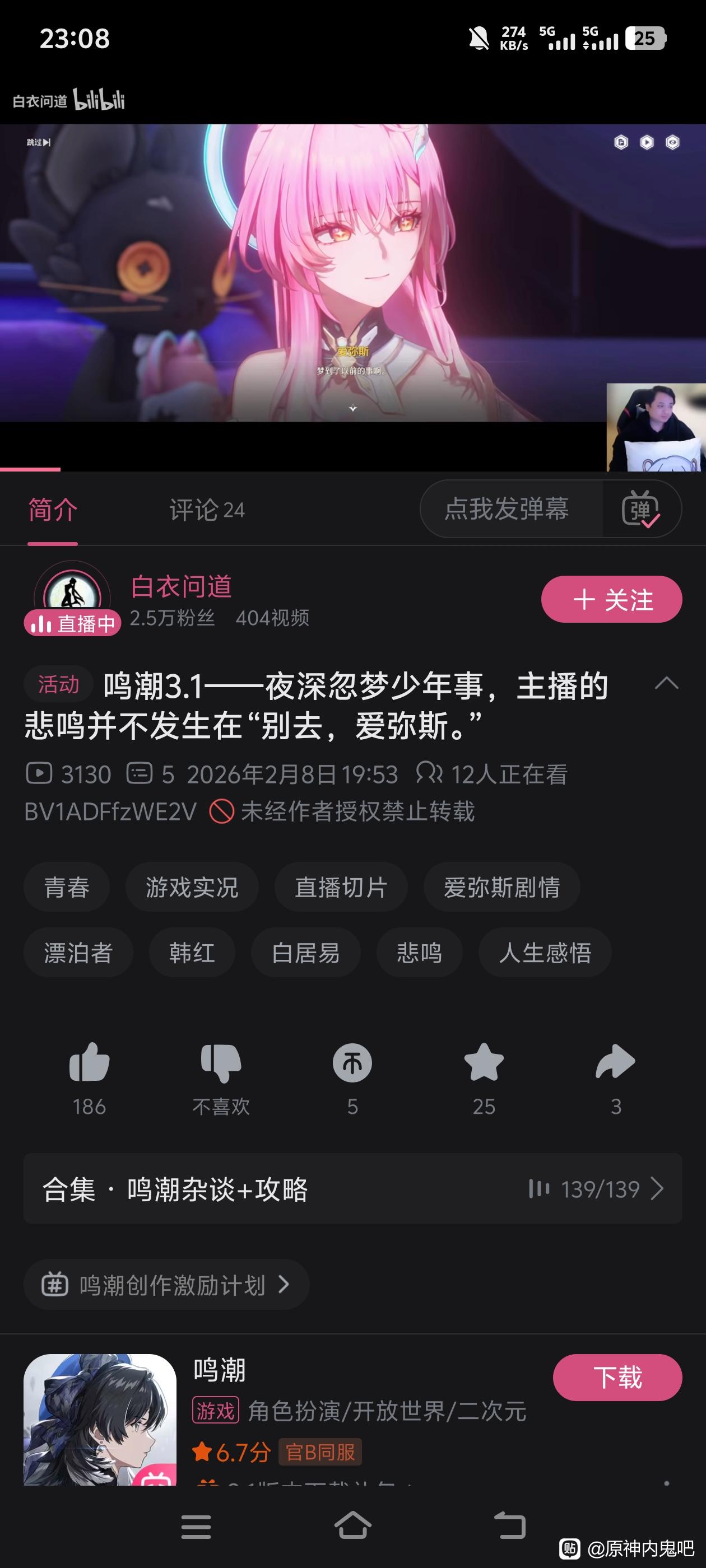The height and width of the screenshot is (1568, 706).
Task: Follow 白衣问道 with the 关注 button
Action: click(611, 600)
